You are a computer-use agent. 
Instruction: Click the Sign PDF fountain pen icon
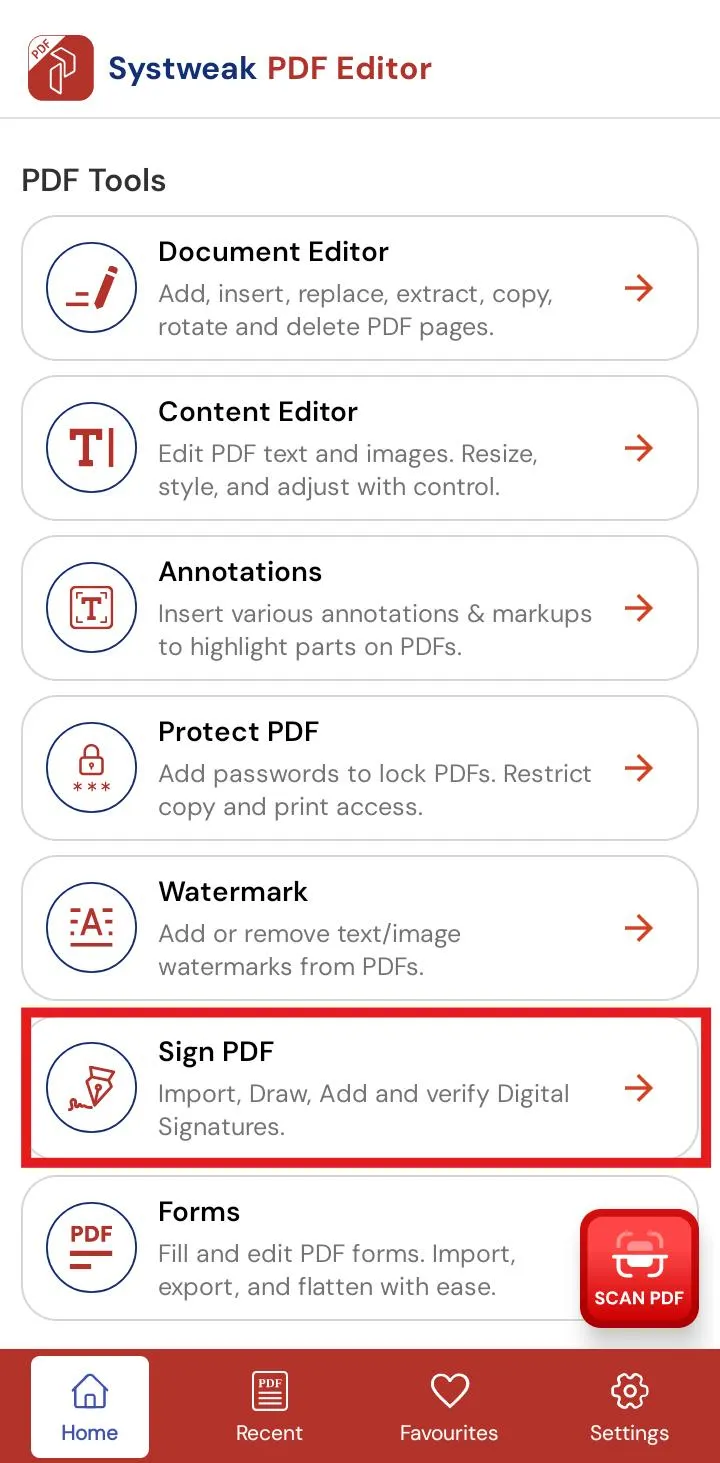pyautogui.click(x=91, y=1088)
